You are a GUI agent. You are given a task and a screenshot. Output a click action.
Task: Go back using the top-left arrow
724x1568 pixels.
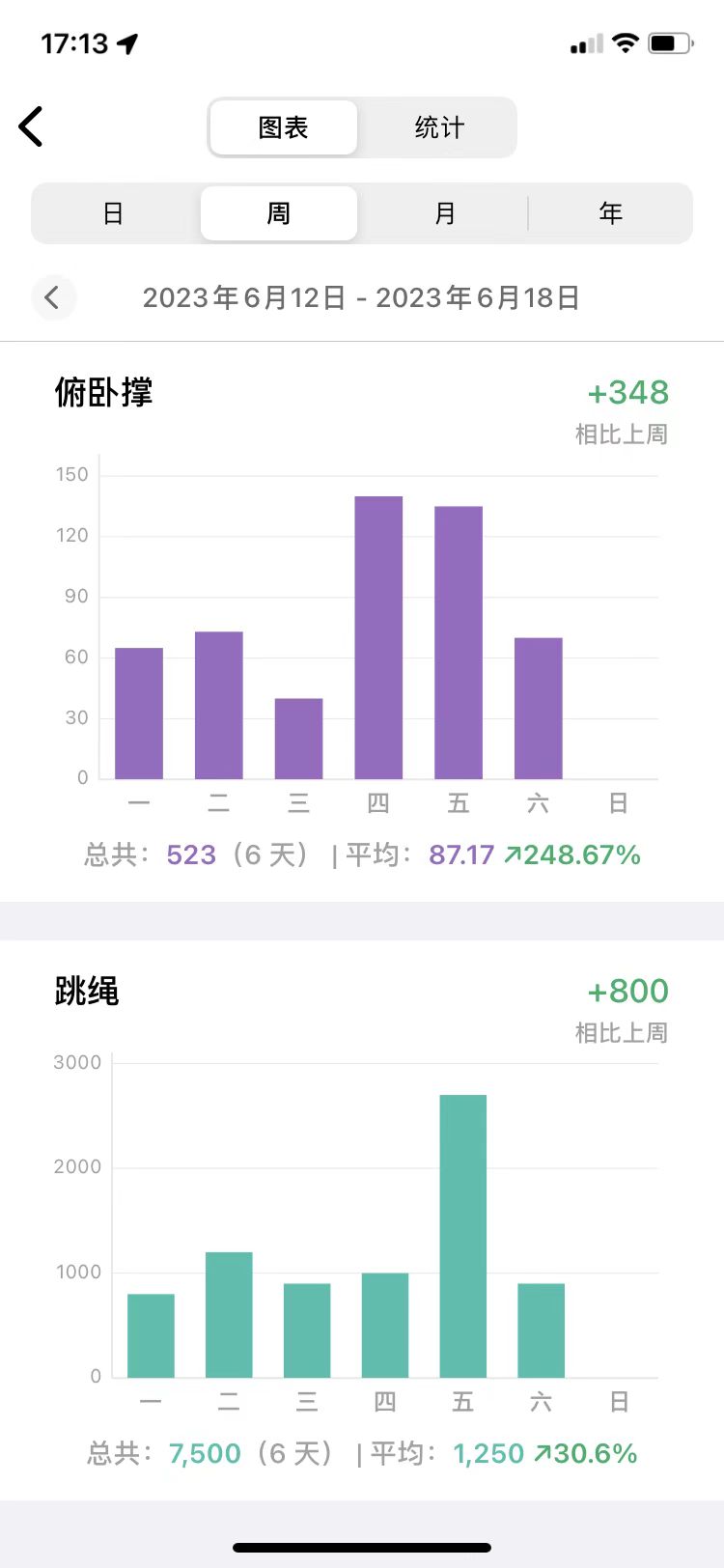coord(31,126)
